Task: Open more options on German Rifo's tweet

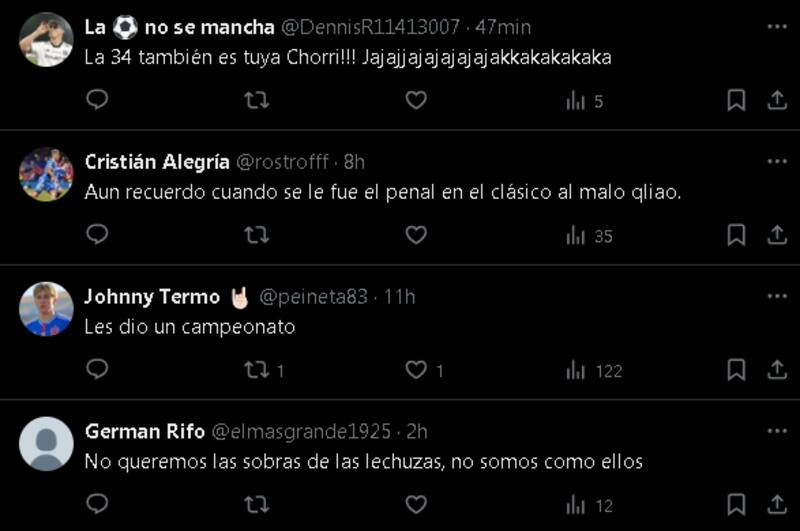Action: (777, 431)
